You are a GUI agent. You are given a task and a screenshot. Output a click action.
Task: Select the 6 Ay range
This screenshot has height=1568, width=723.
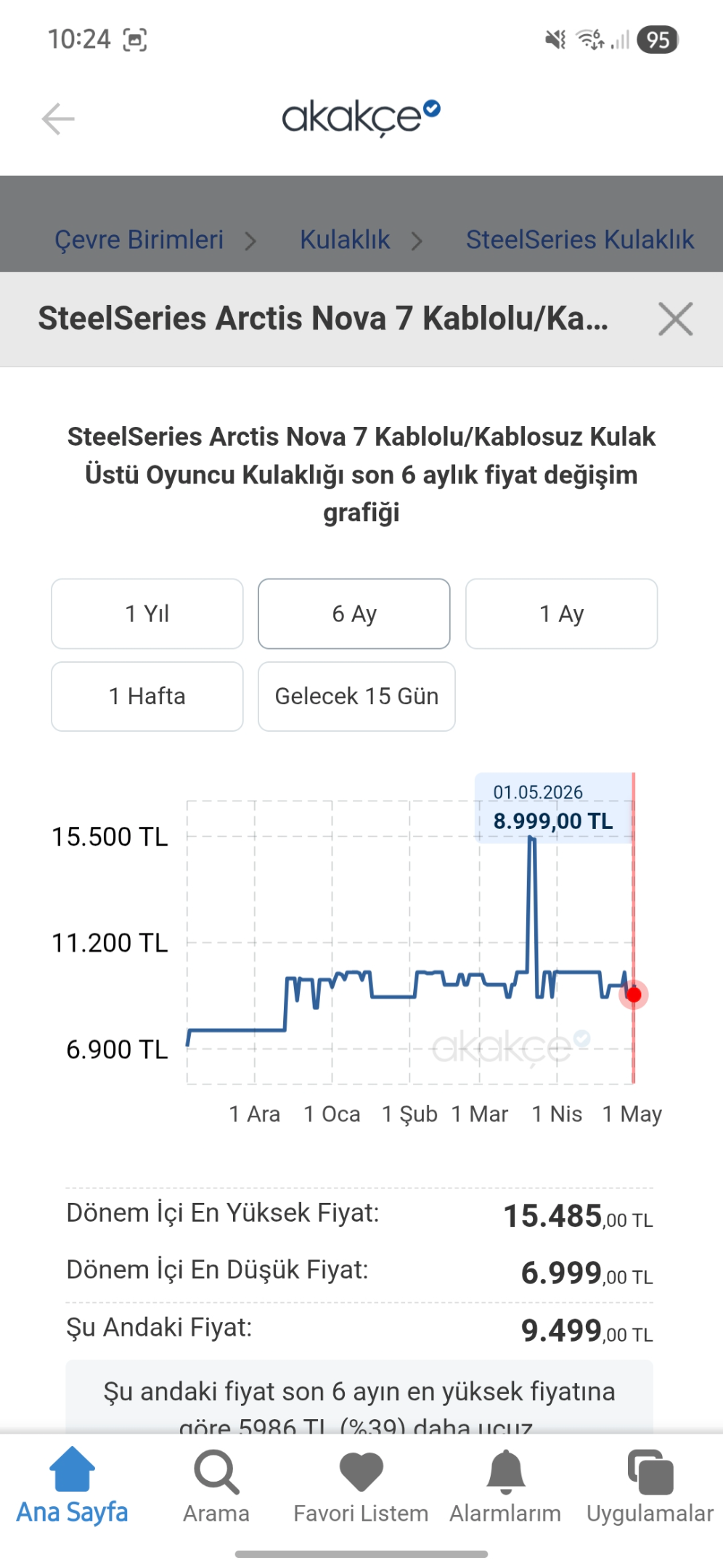354,613
